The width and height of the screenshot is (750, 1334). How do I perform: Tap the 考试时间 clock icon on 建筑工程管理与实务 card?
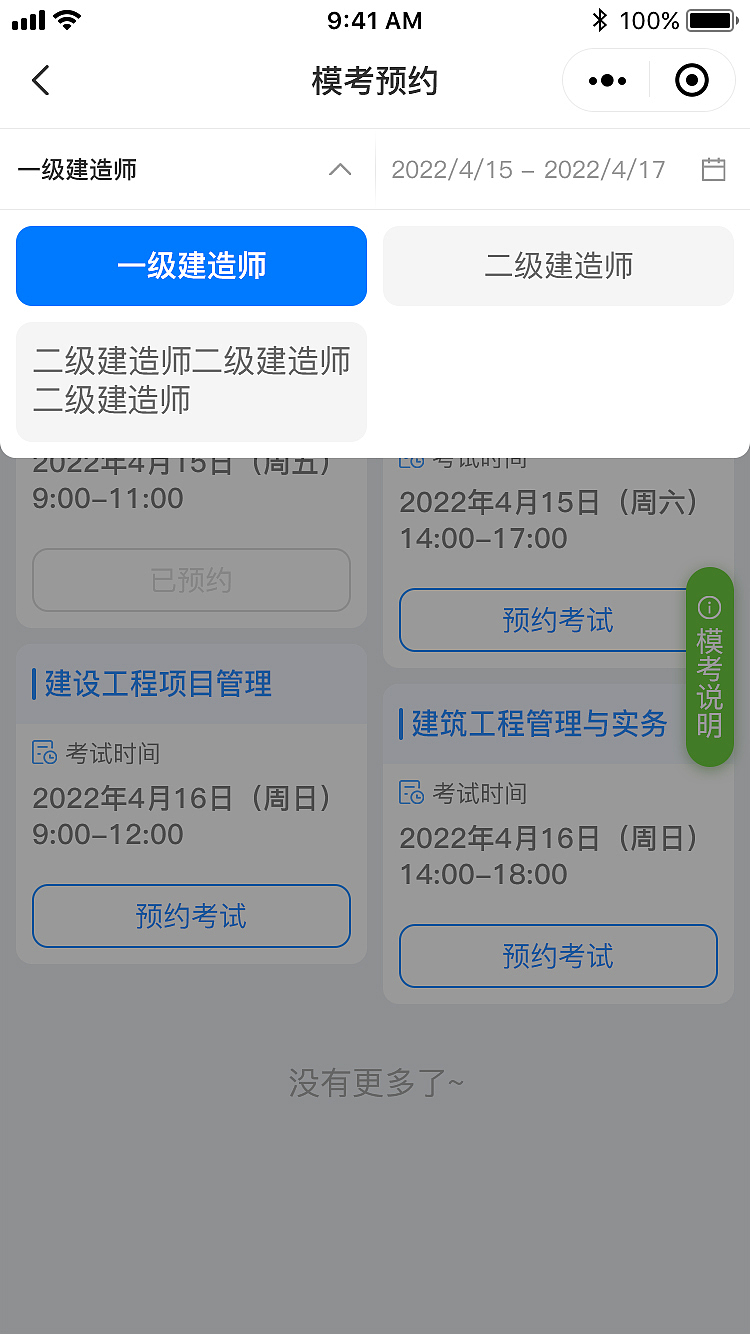(412, 793)
